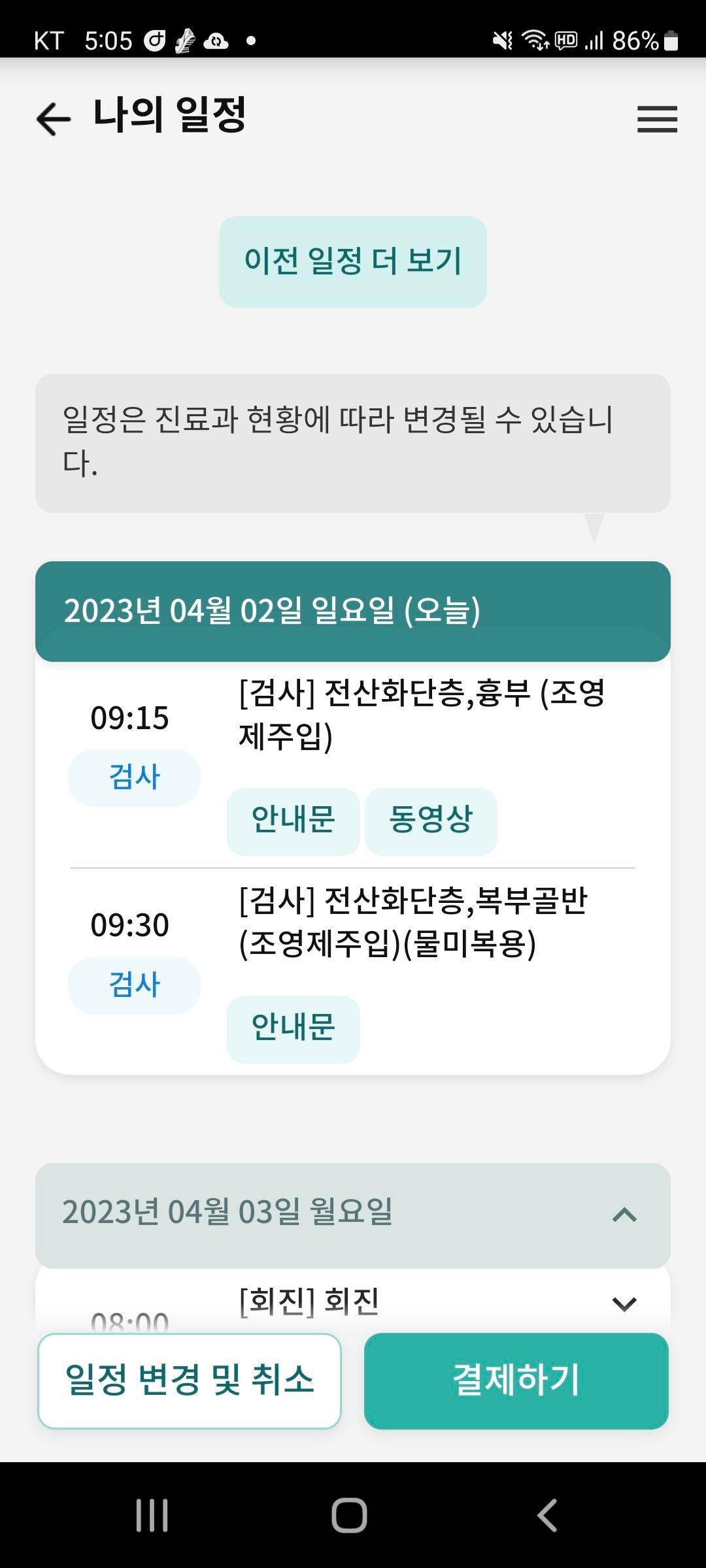Tap 일정 변경 및 취소 button

pyautogui.click(x=190, y=1380)
